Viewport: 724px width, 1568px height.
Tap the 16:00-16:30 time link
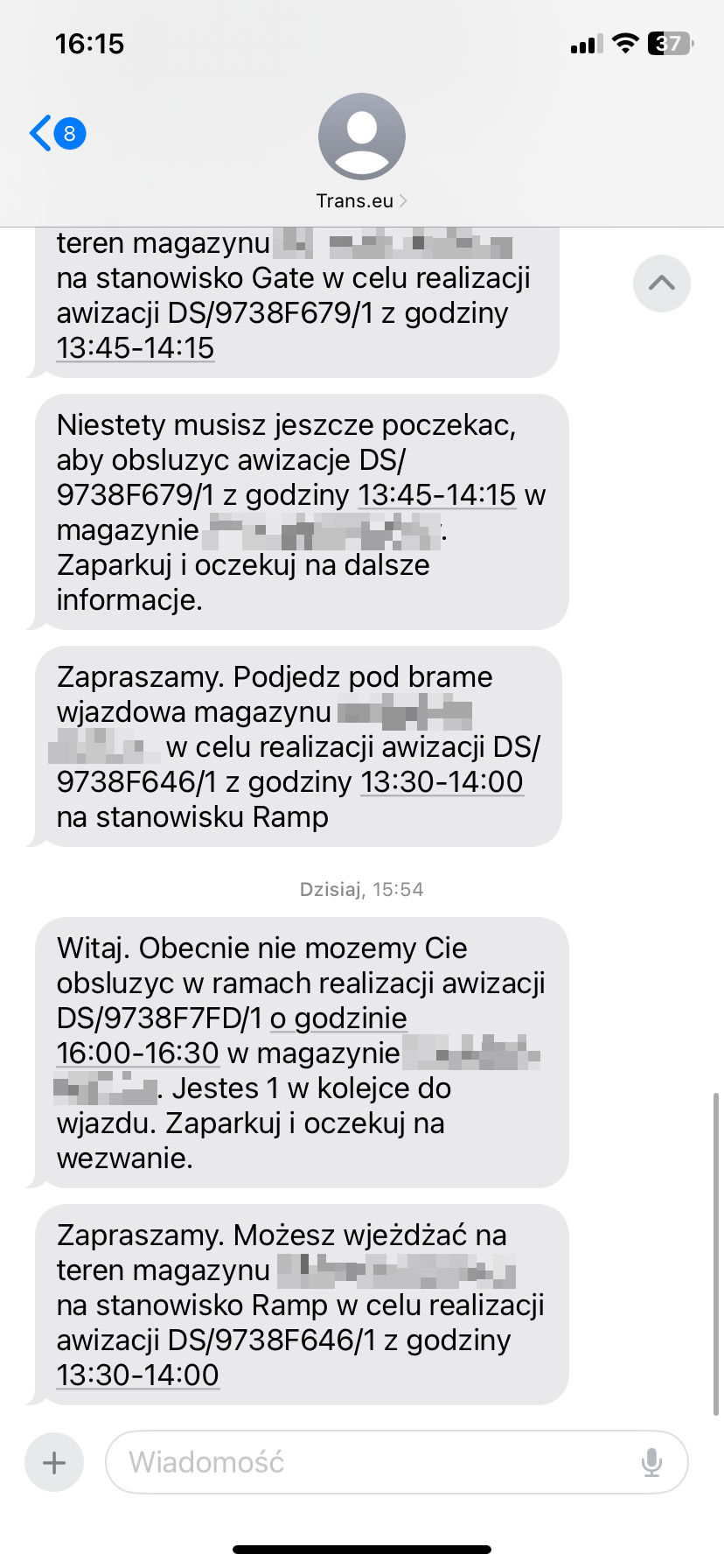pyautogui.click(x=137, y=1053)
